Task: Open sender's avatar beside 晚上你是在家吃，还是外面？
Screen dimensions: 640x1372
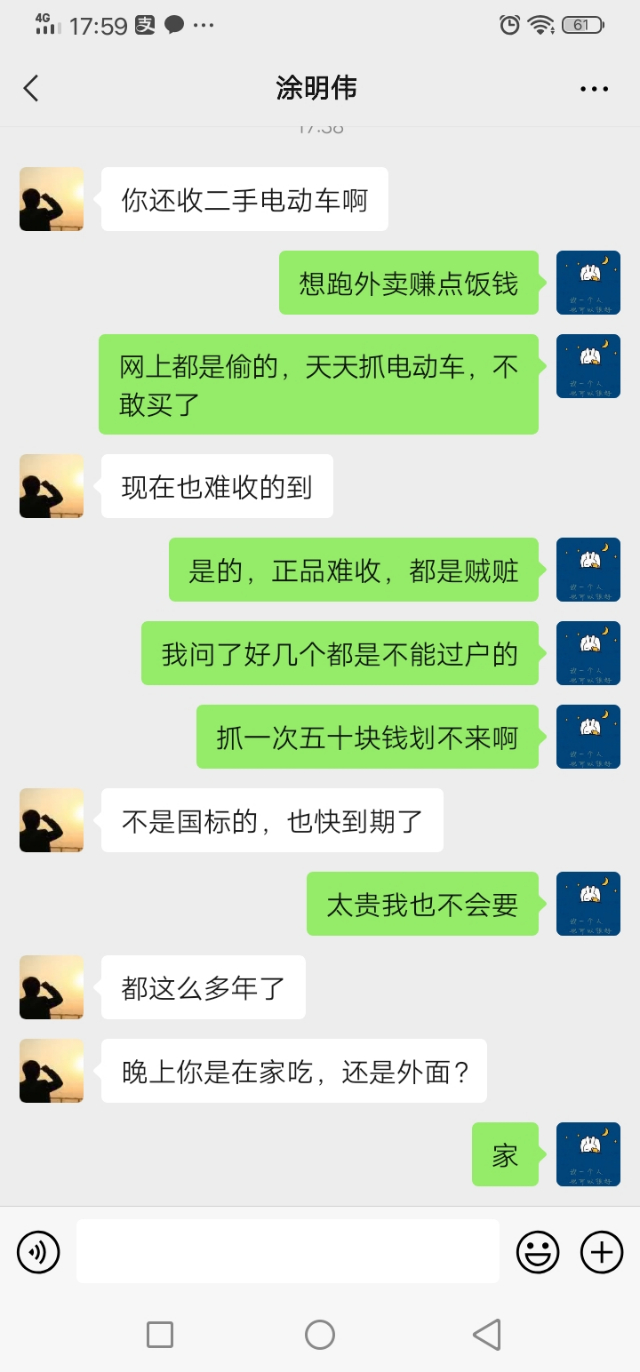Action: 51,1071
